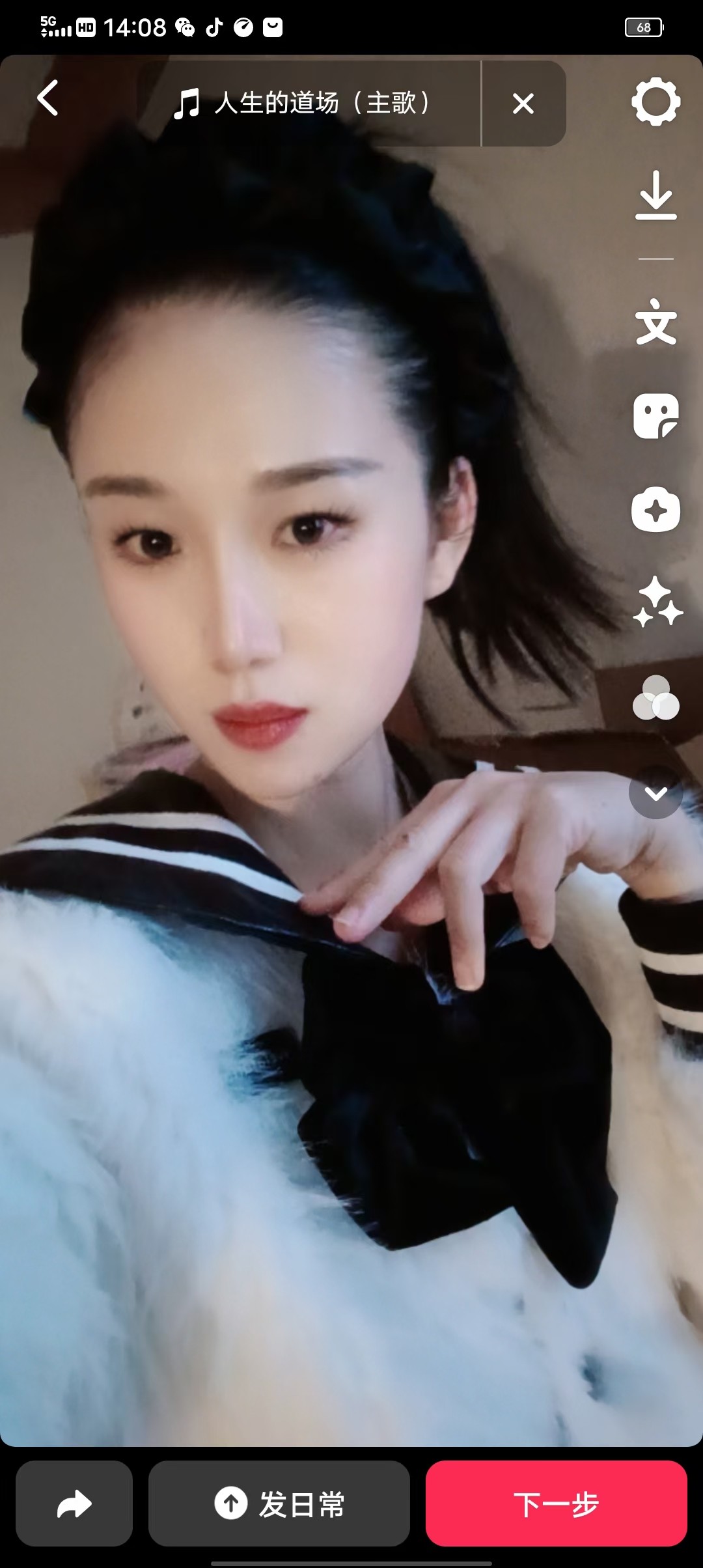Go back using the top-left arrow
703x1568 pixels.
click(x=48, y=98)
